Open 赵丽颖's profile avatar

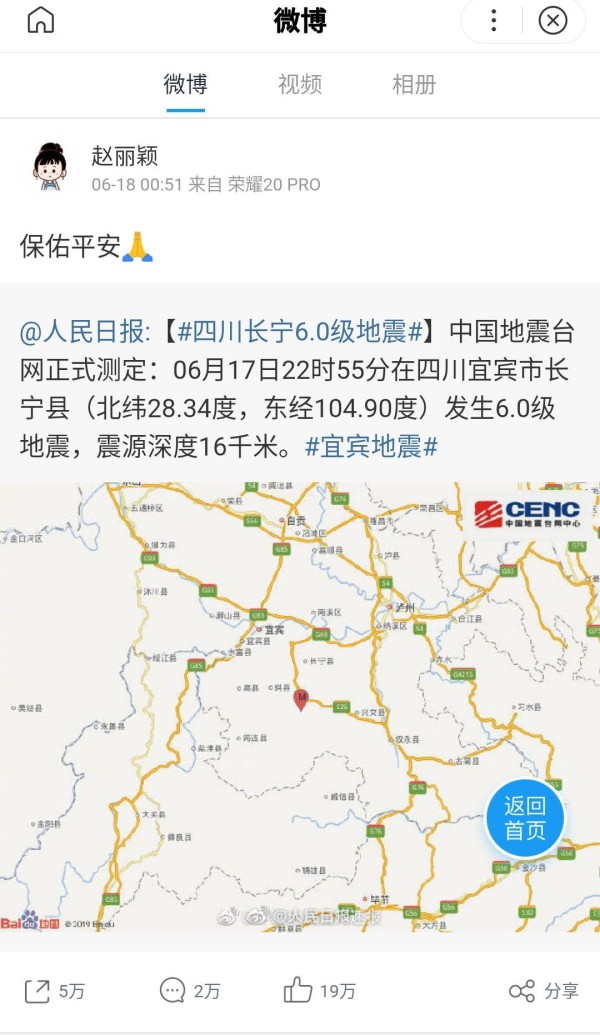point(49,167)
